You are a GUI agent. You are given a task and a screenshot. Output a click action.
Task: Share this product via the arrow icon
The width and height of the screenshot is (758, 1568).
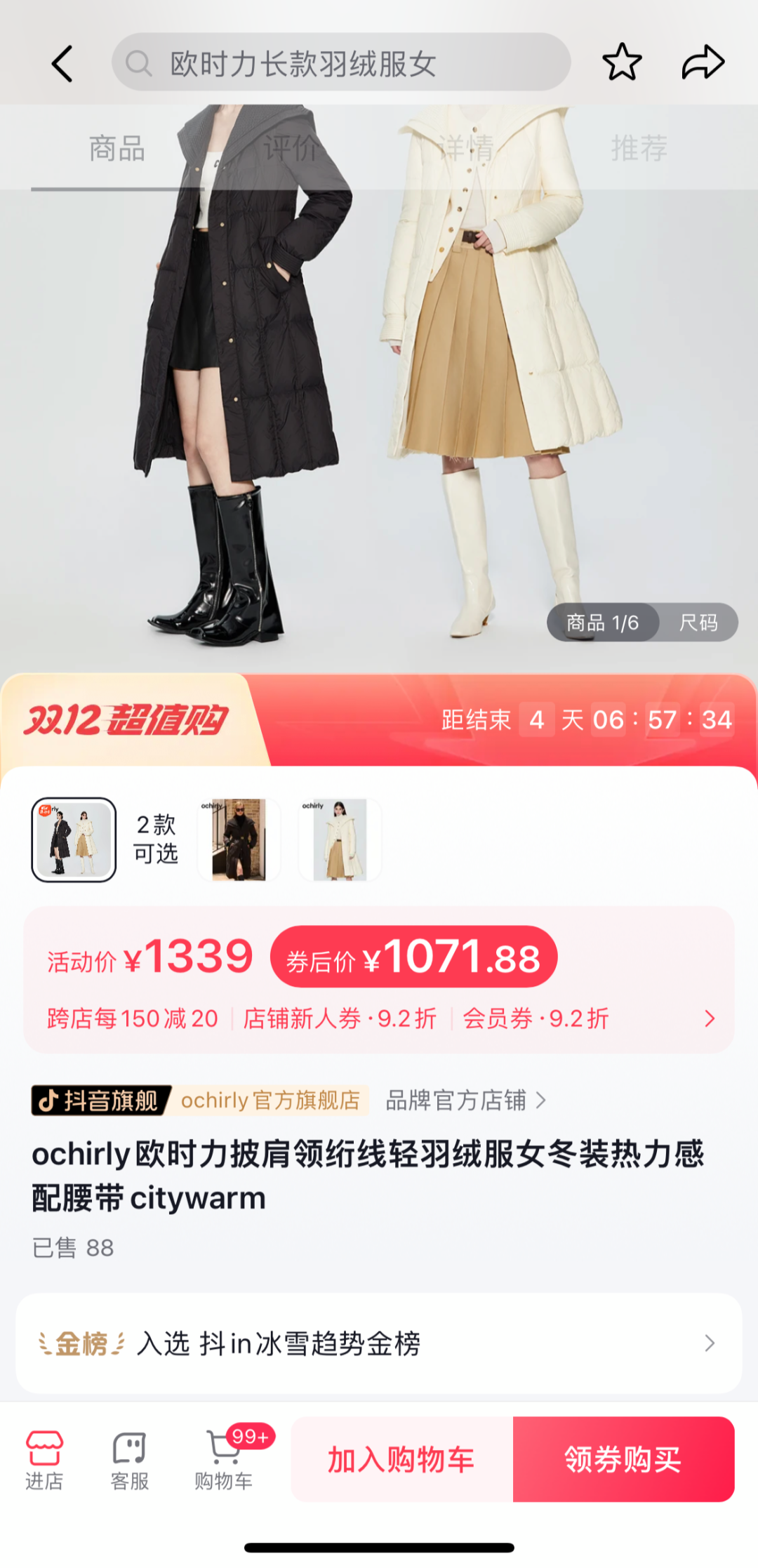click(x=703, y=62)
